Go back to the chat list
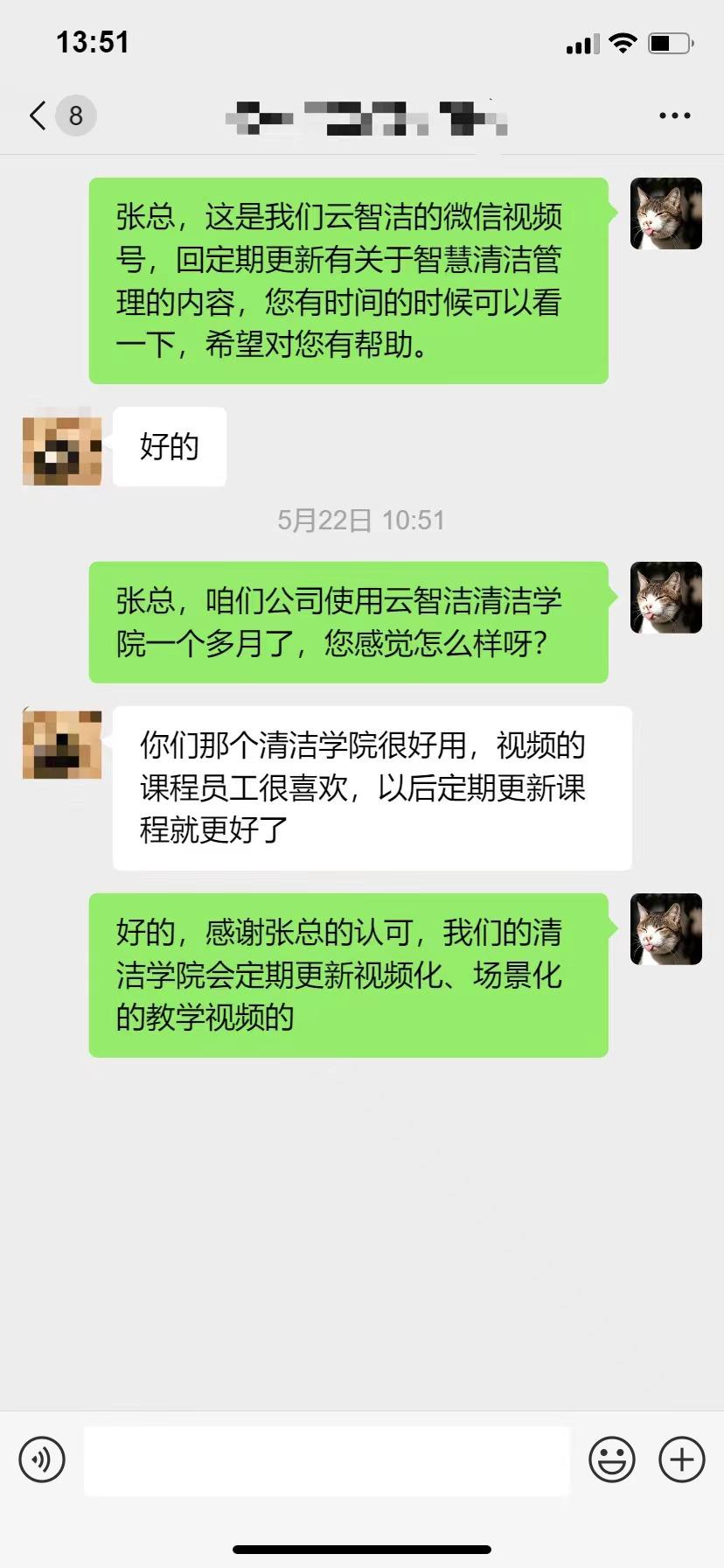 pyautogui.click(x=38, y=115)
